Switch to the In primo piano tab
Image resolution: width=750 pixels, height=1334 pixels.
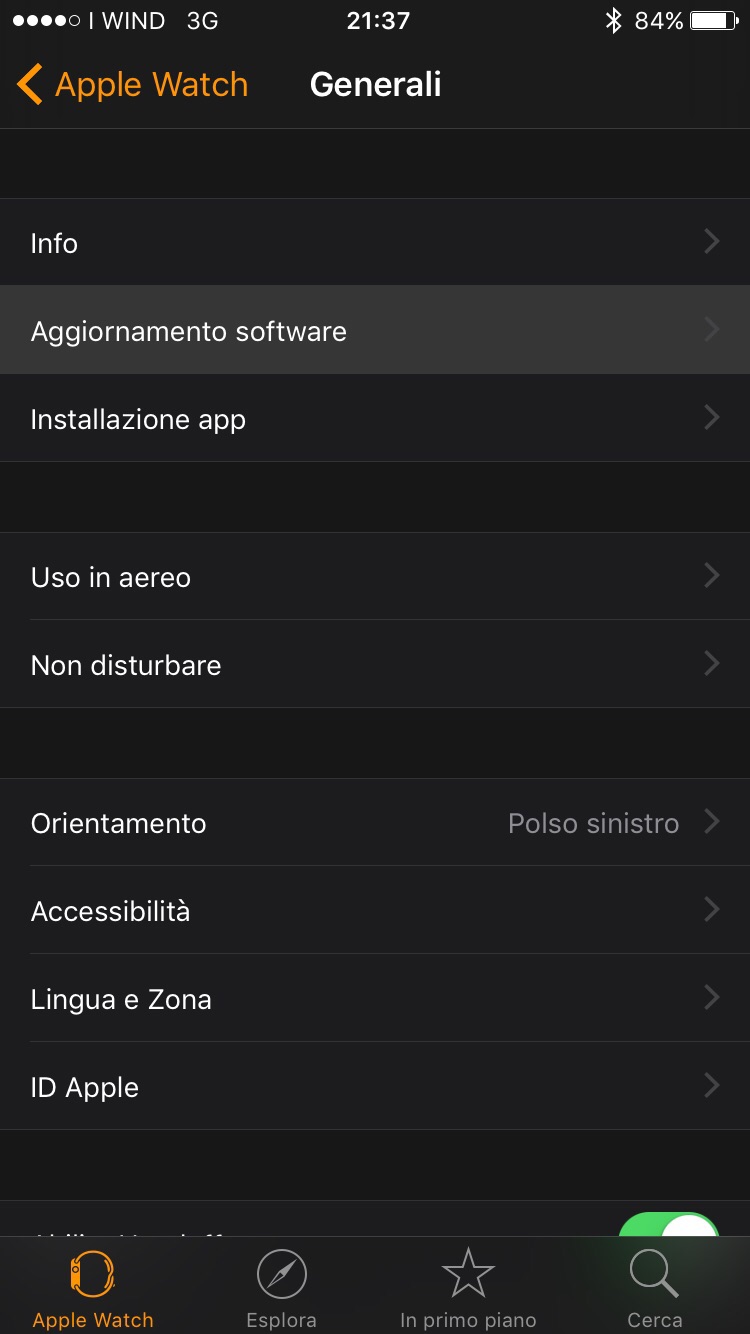click(468, 1288)
